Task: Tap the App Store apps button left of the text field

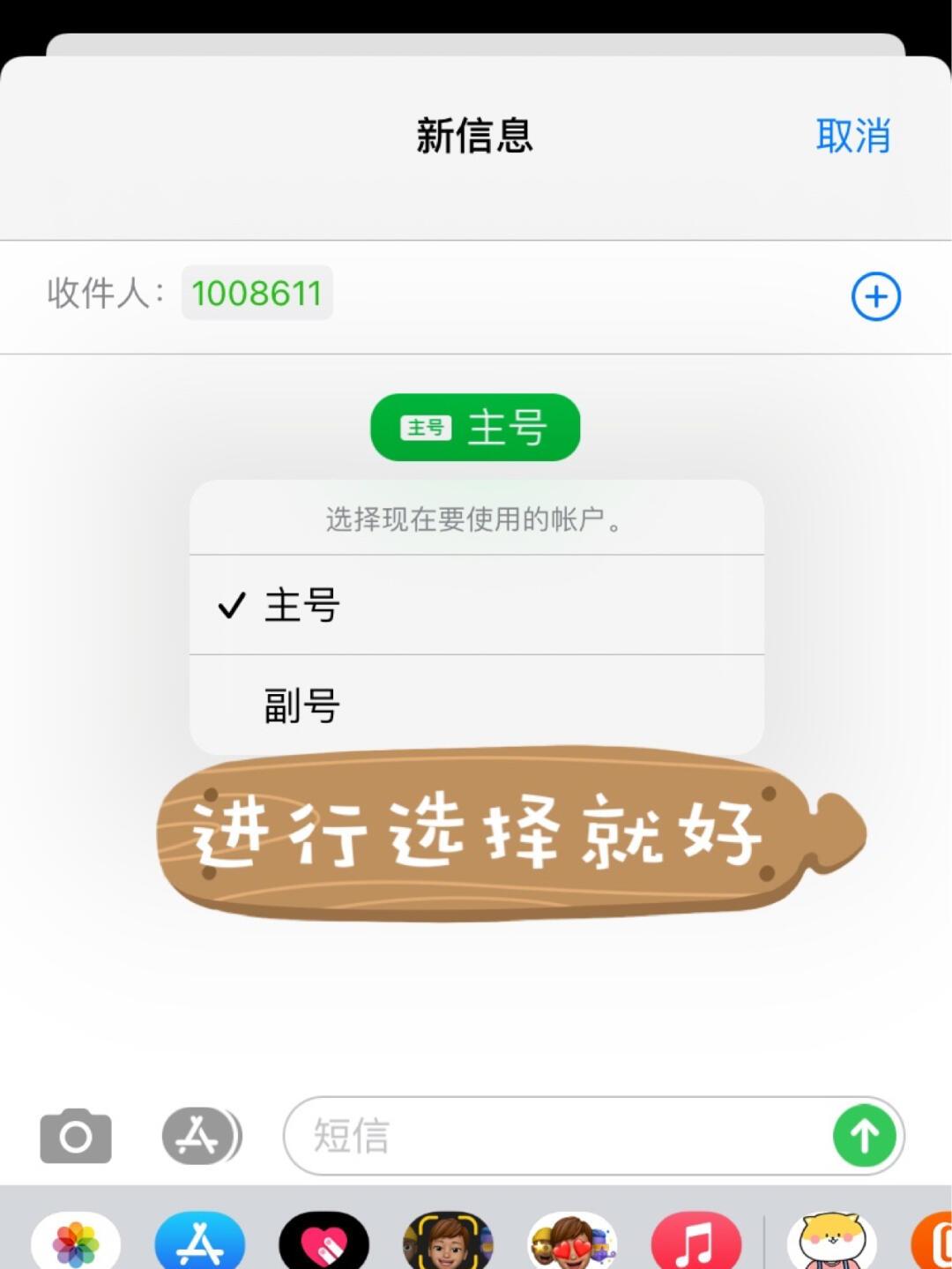Action: coord(201,1136)
